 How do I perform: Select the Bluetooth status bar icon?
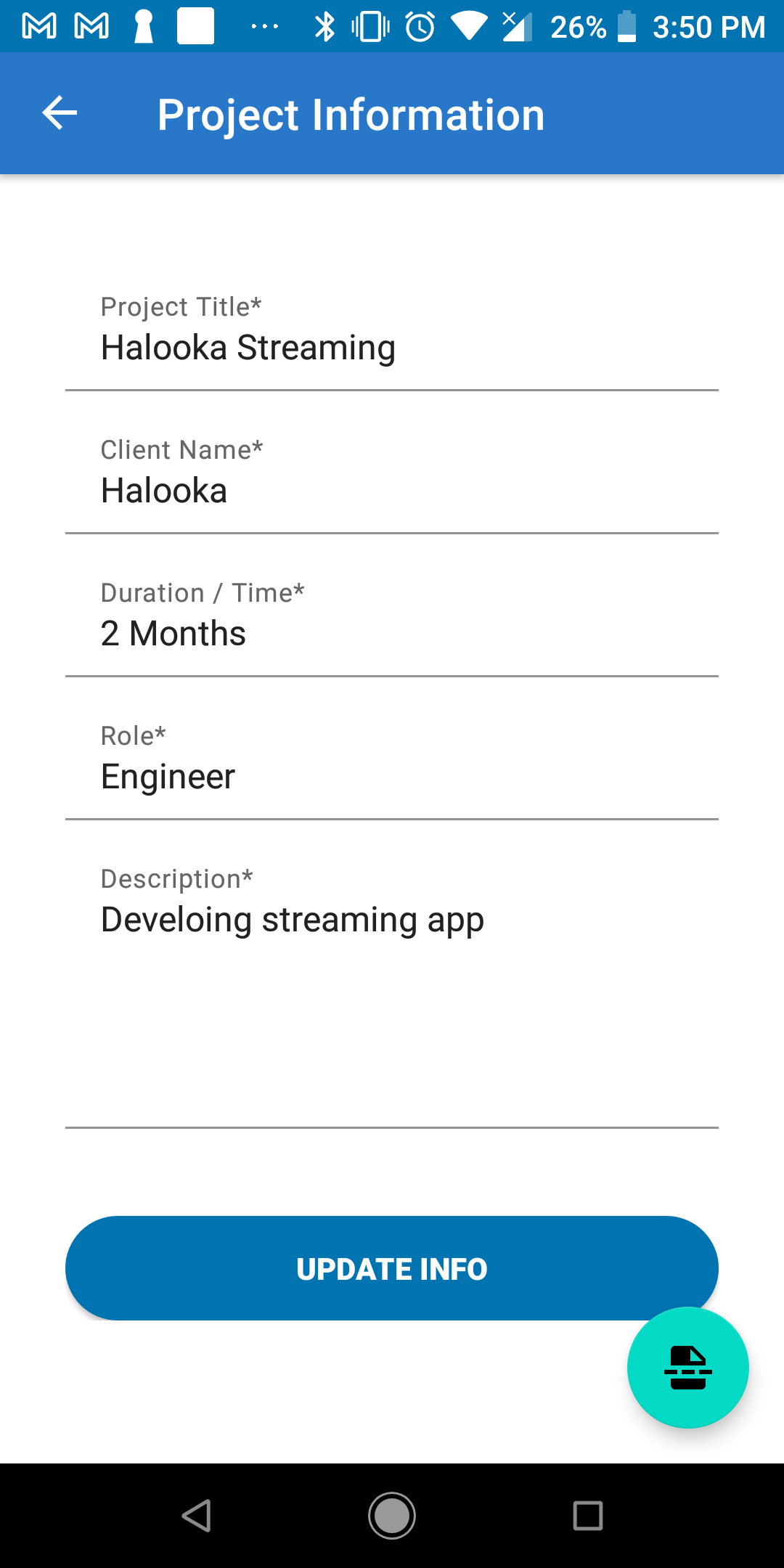click(324, 27)
